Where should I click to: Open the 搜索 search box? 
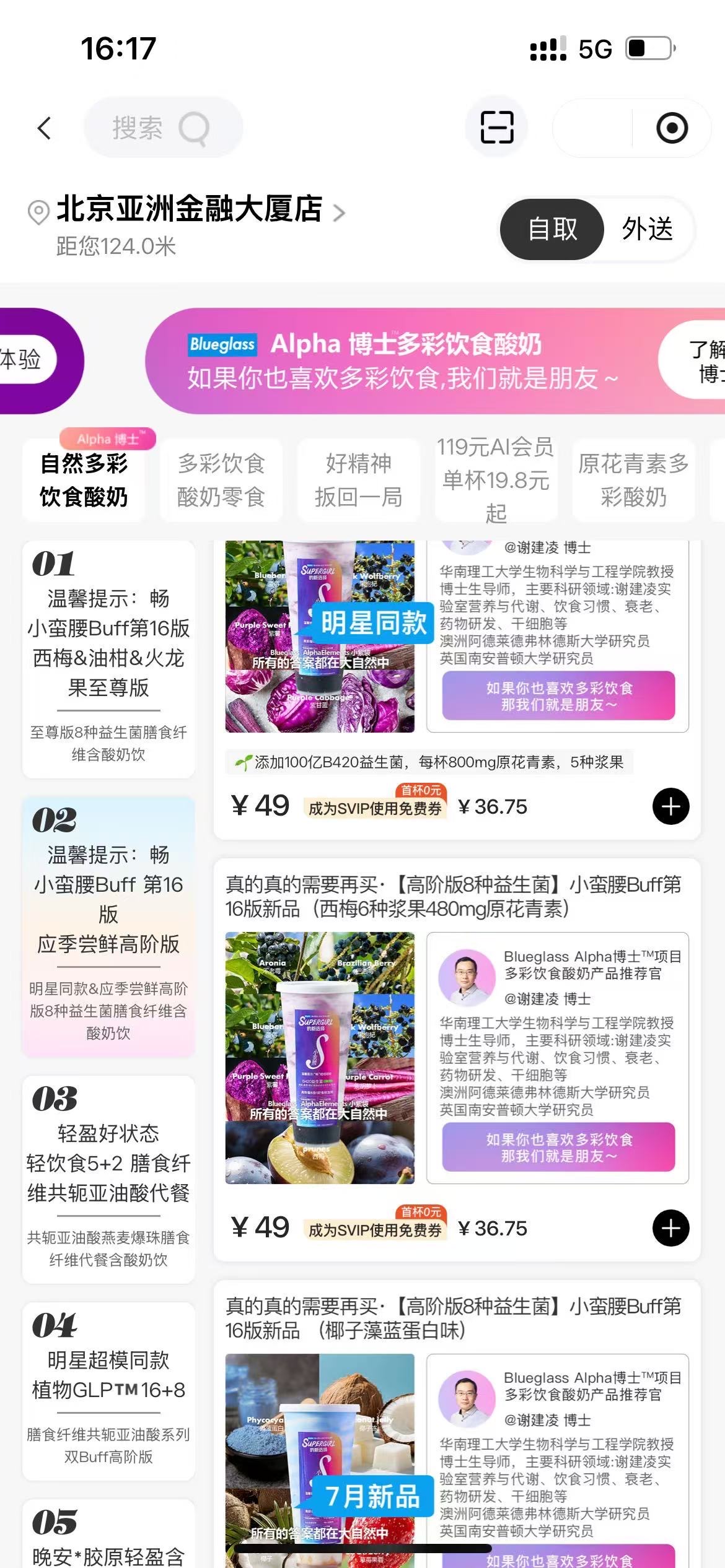163,128
